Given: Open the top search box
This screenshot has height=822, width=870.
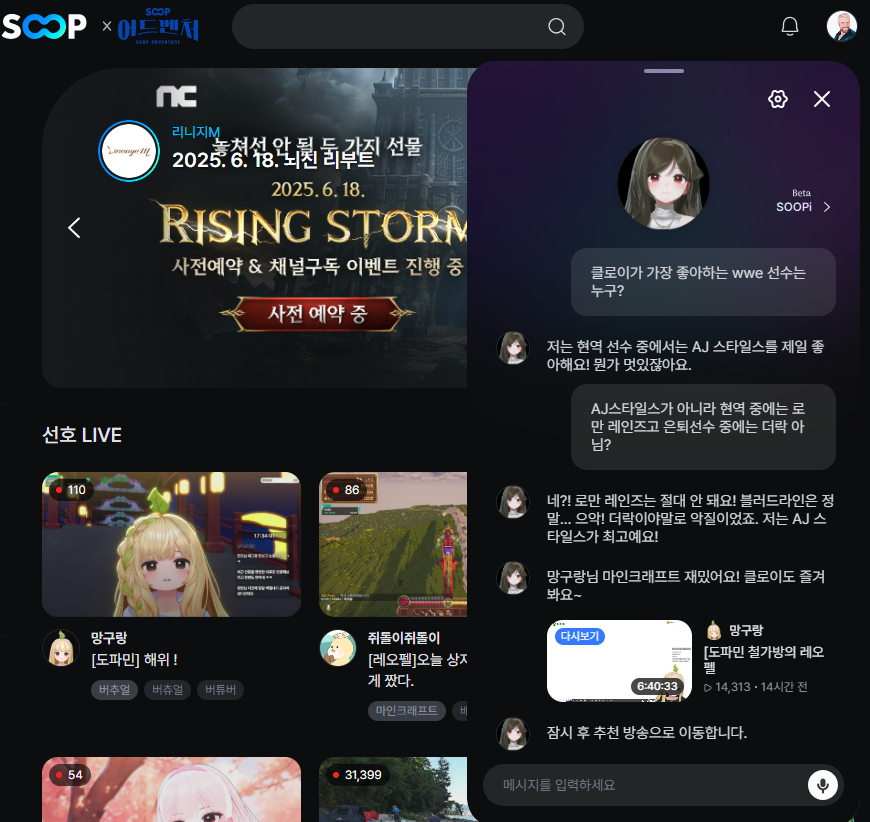Looking at the screenshot, I should point(390,26).
